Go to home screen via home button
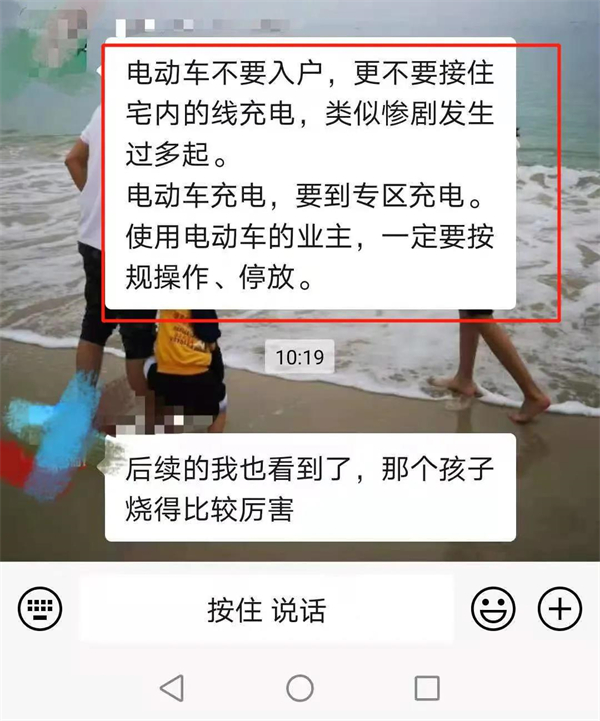600x721 pixels. pyautogui.click(x=300, y=688)
